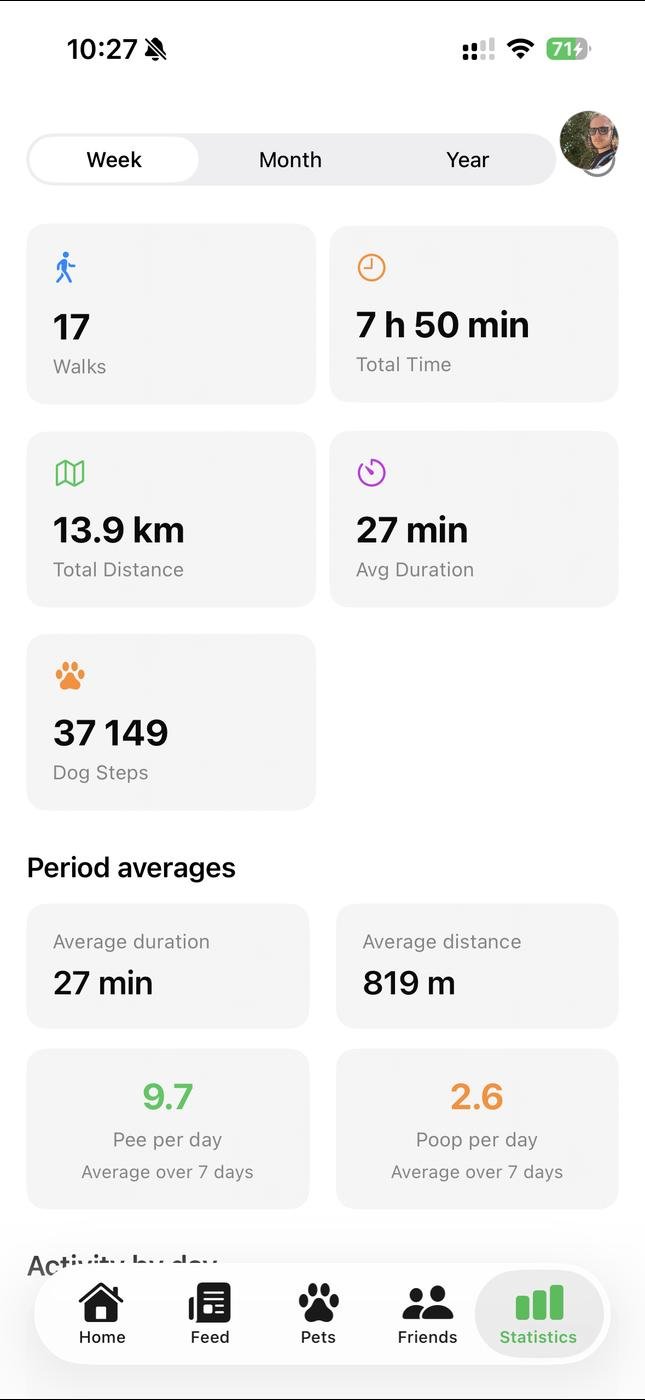Open the Friends tab
This screenshot has height=1400, width=645.
click(x=427, y=1314)
